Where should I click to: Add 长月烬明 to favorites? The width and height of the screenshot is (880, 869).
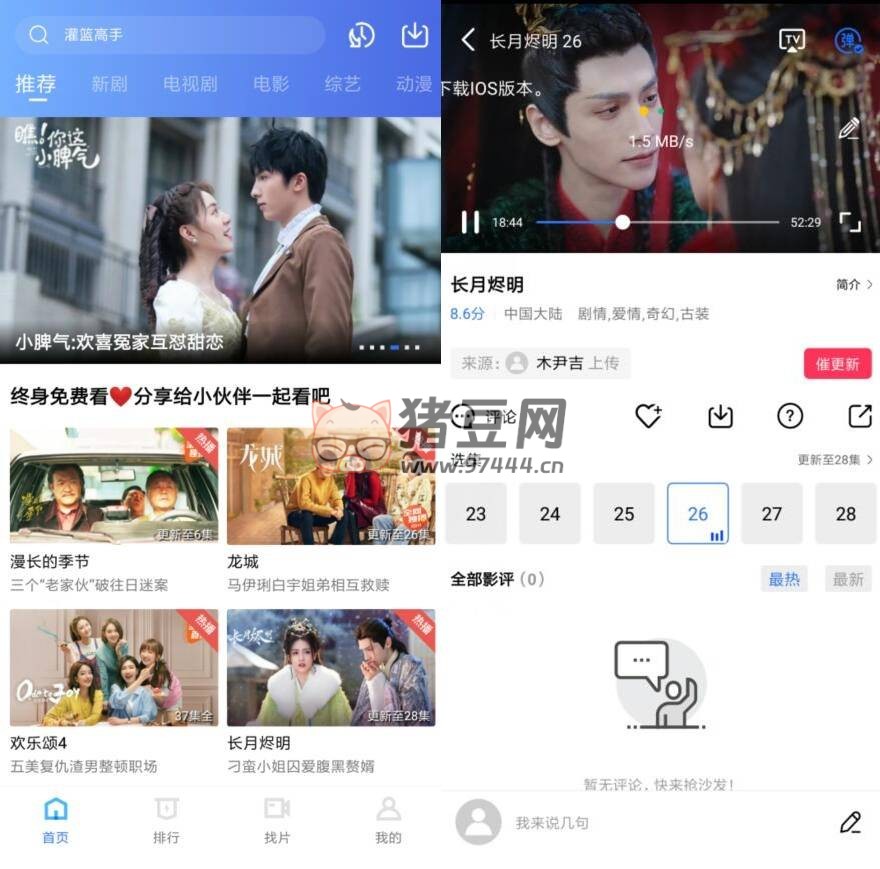[648, 416]
